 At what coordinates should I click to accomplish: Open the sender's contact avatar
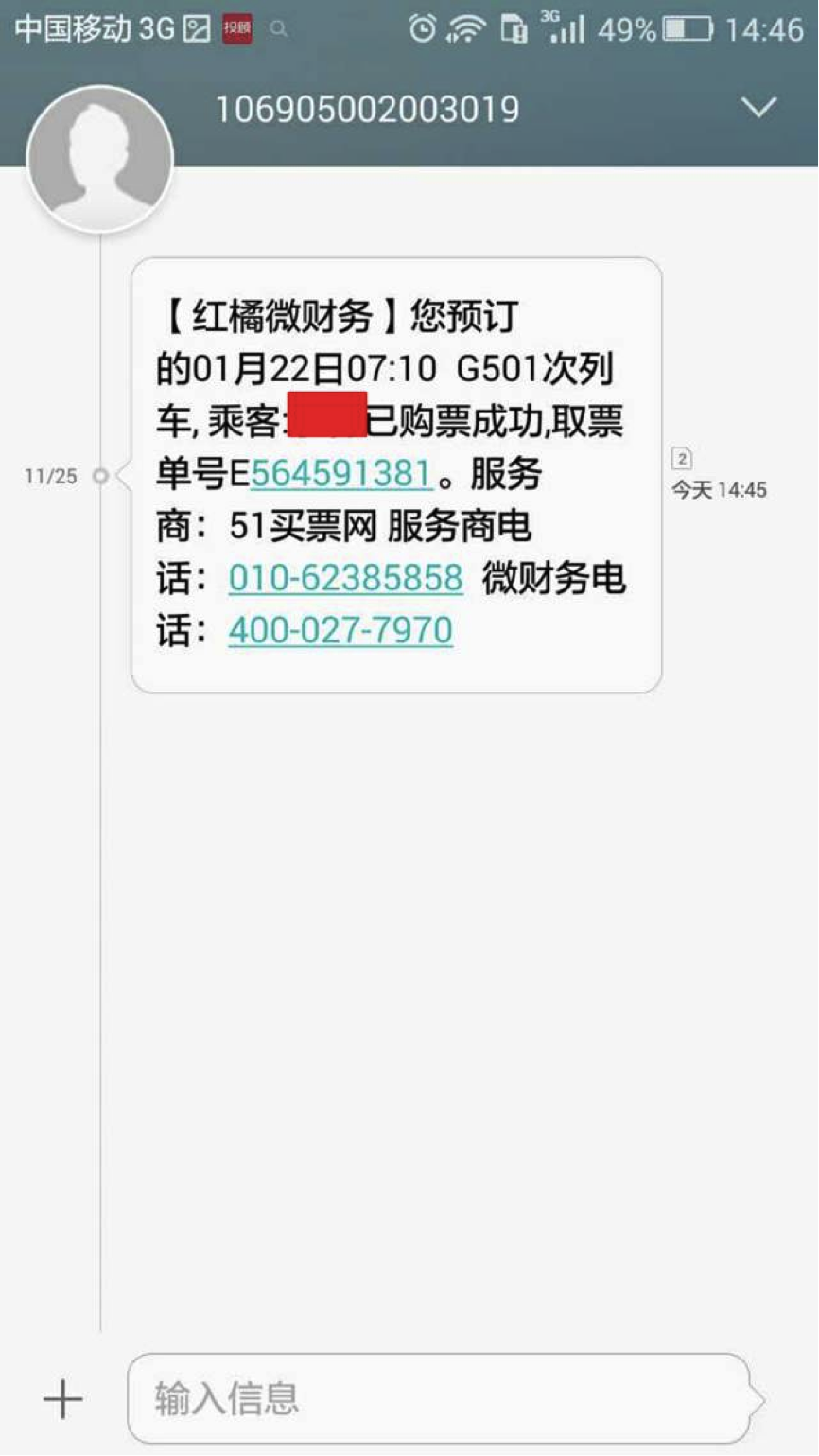tap(100, 159)
